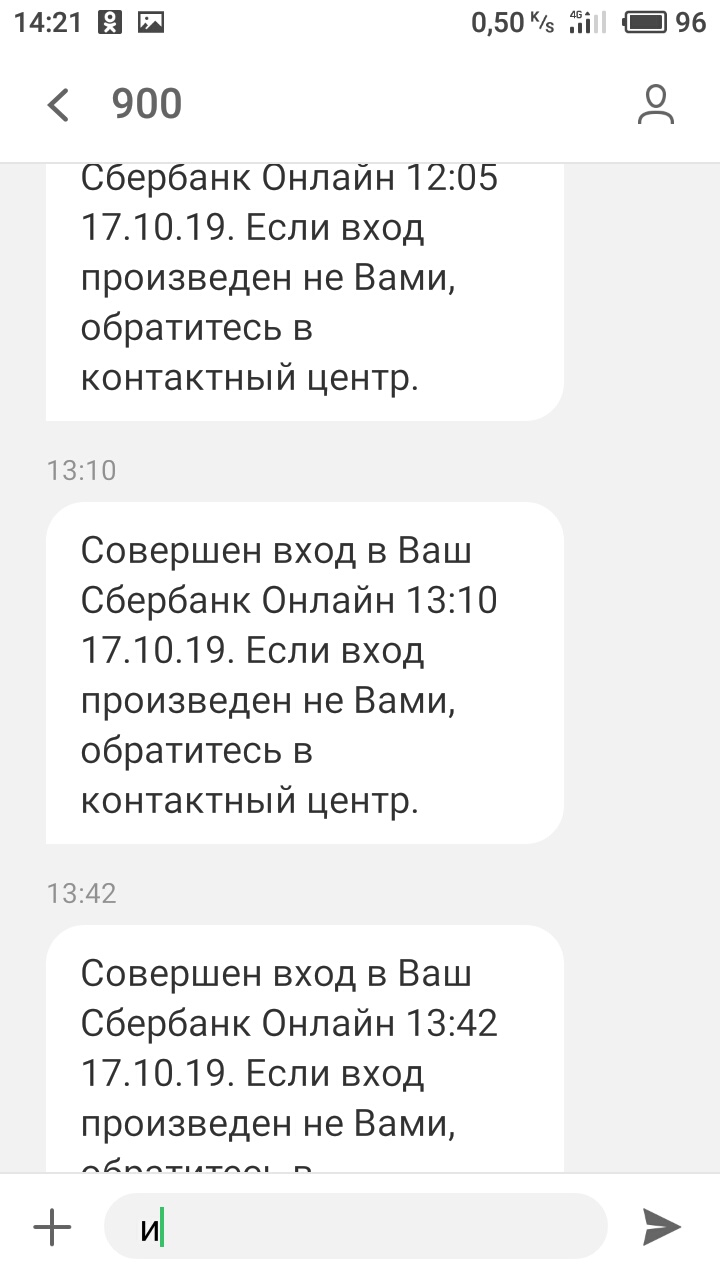720x1280 pixels.
Task: Send the typed message
Action: pos(661,1227)
